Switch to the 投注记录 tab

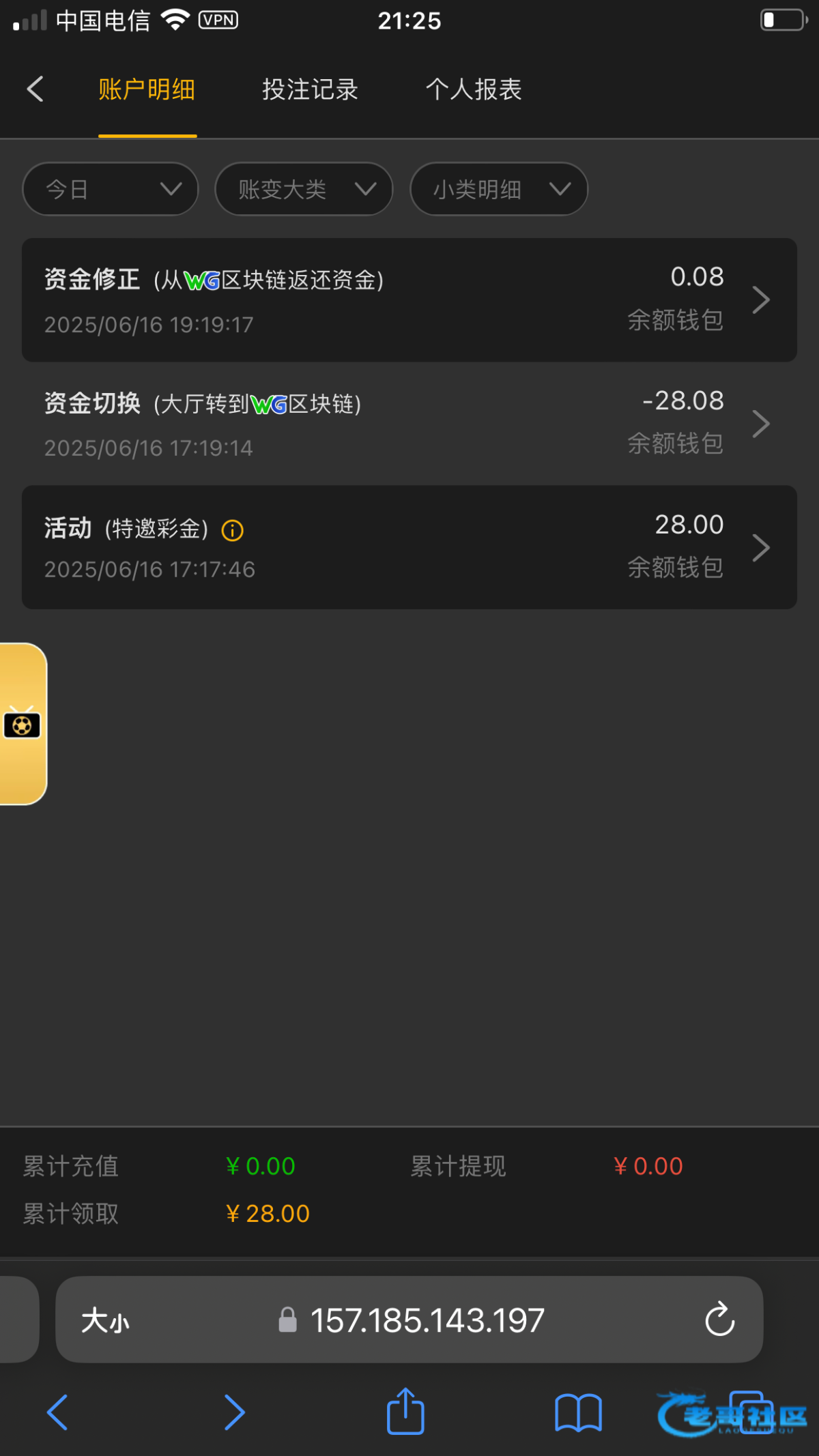pyautogui.click(x=311, y=89)
